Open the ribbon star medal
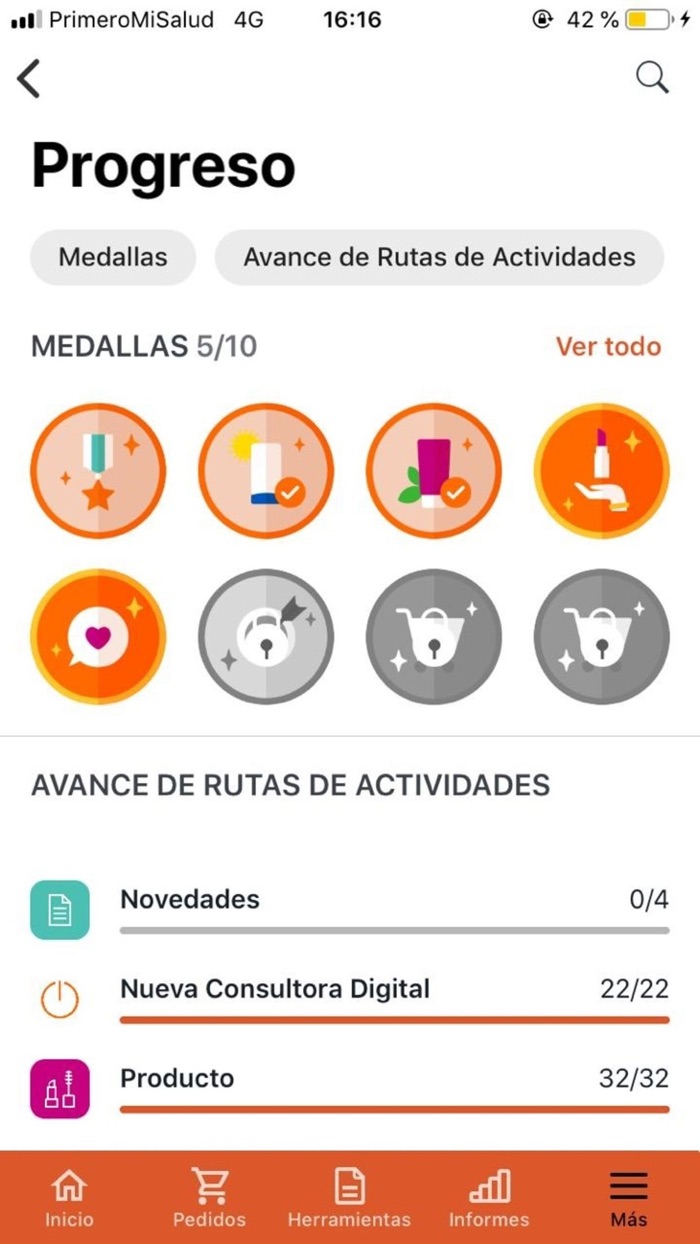The width and height of the screenshot is (700, 1244). click(98, 471)
